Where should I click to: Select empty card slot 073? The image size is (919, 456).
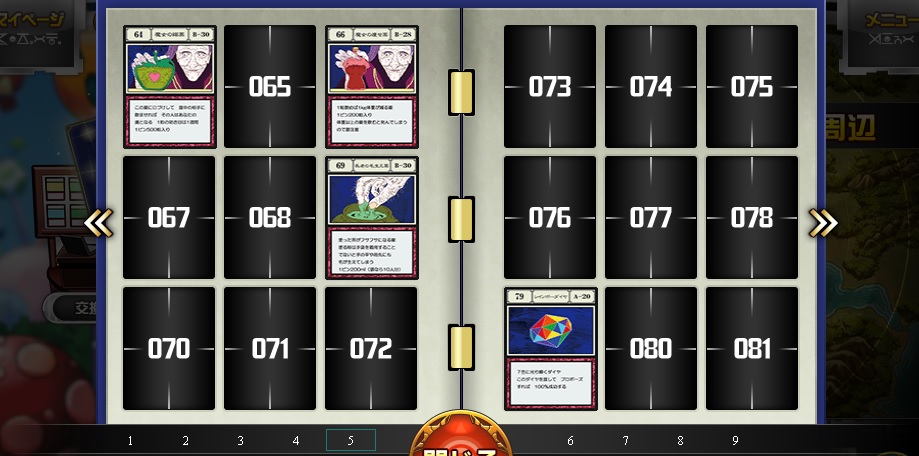(x=549, y=86)
